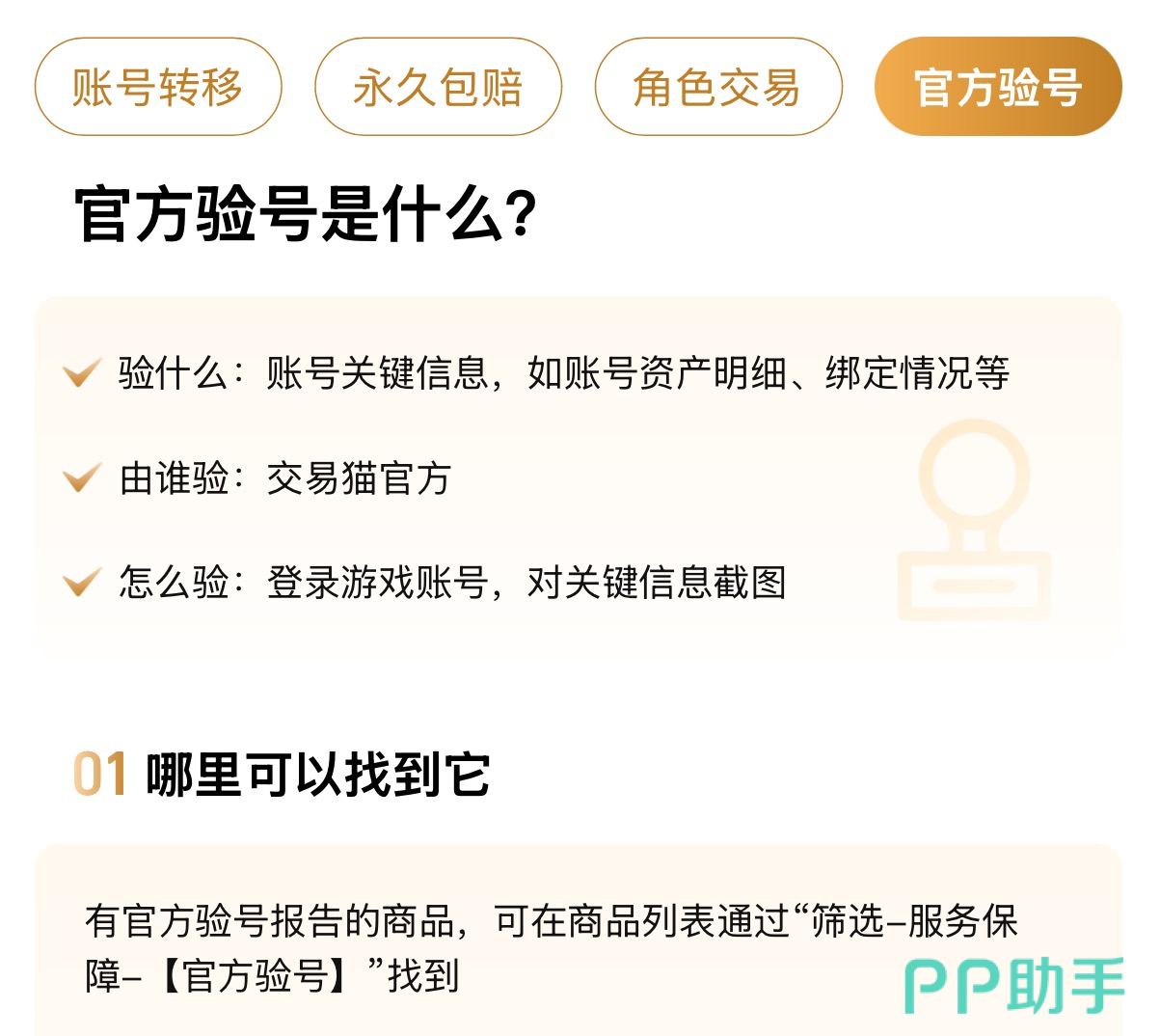Tap the highlighted 官方验号 tab

pos(997,88)
